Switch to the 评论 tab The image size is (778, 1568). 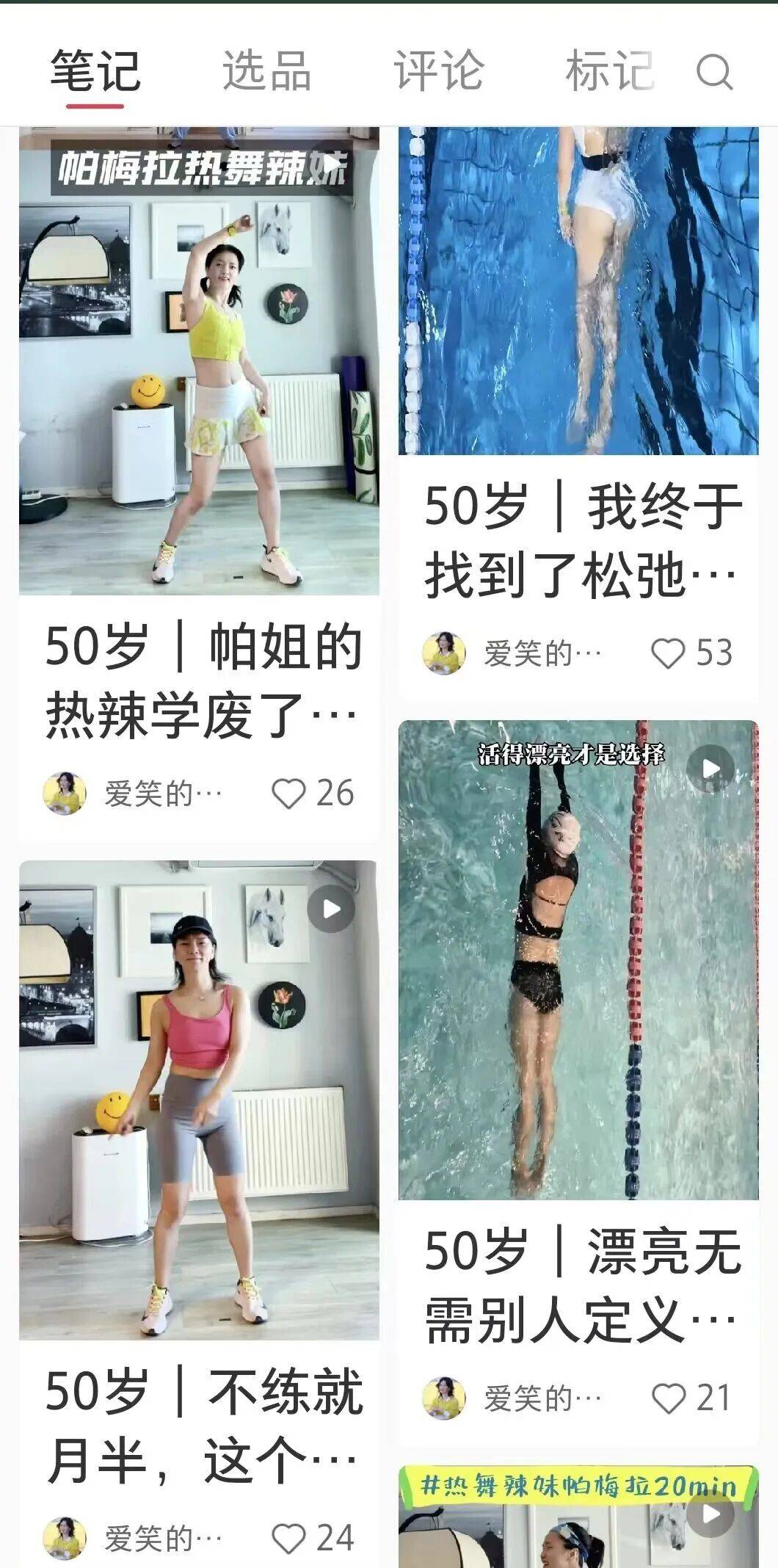pyautogui.click(x=438, y=71)
